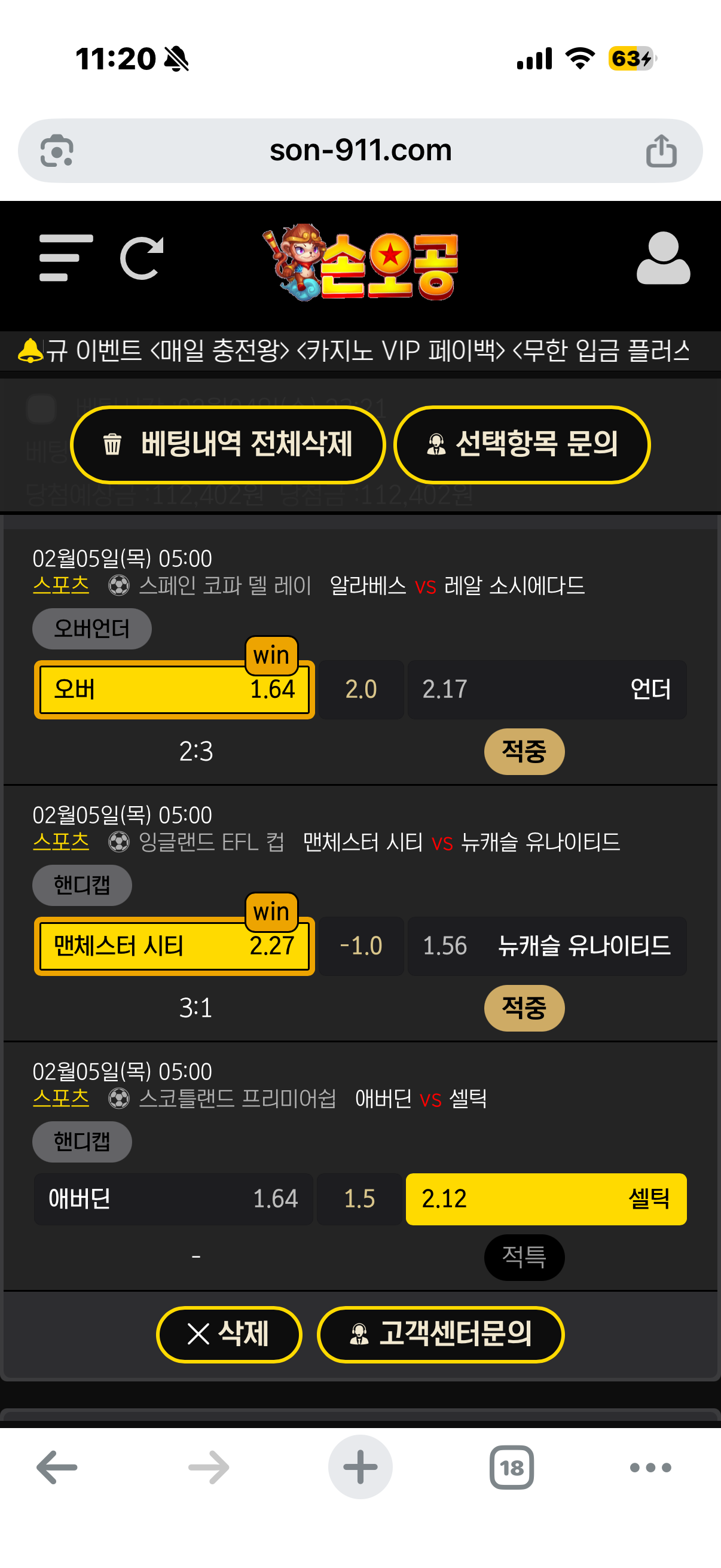The height and width of the screenshot is (1568, 721).
Task: Delete this bet slip with 삭제
Action: pos(229,1334)
